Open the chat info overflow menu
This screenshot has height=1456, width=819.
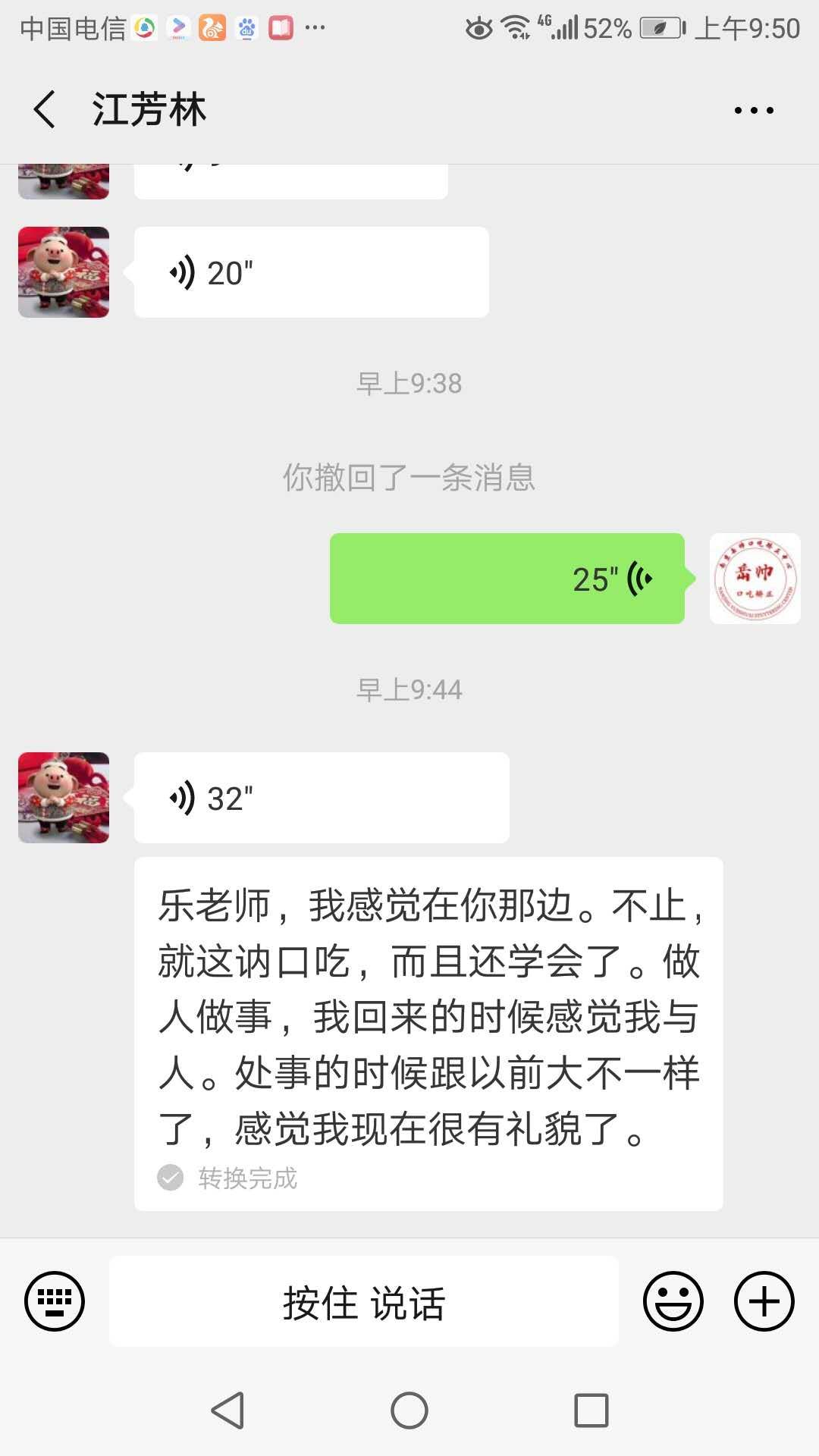pyautogui.click(x=754, y=110)
